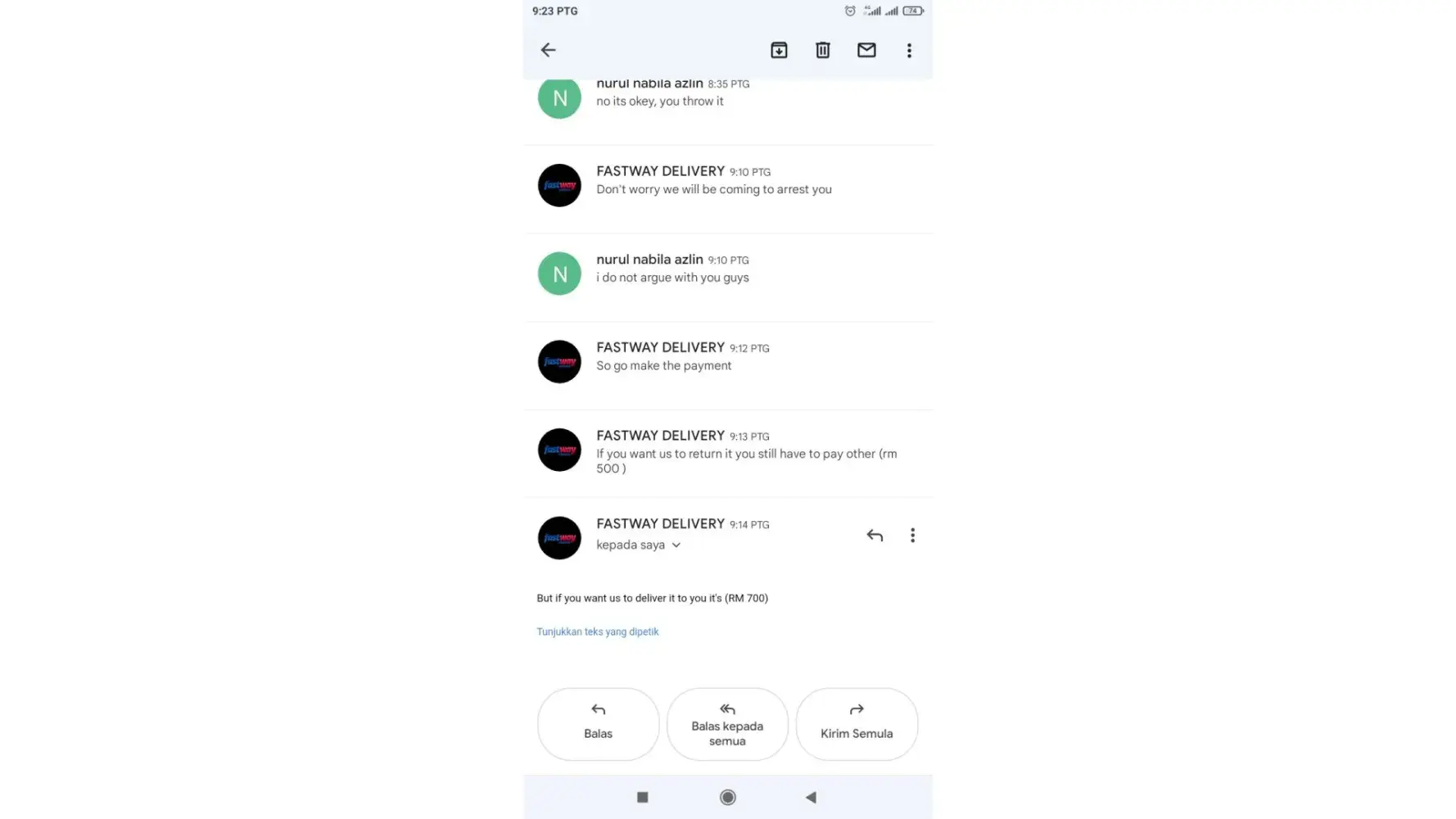1456x819 pixels.
Task: Tap the Balas reply button
Action: 598,724
